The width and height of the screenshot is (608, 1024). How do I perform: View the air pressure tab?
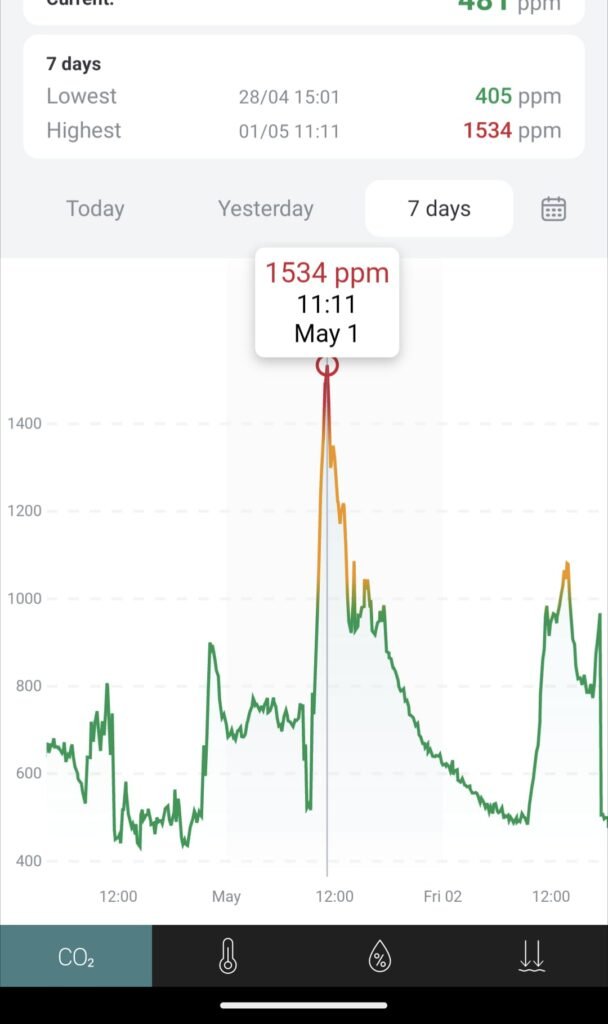click(532, 957)
